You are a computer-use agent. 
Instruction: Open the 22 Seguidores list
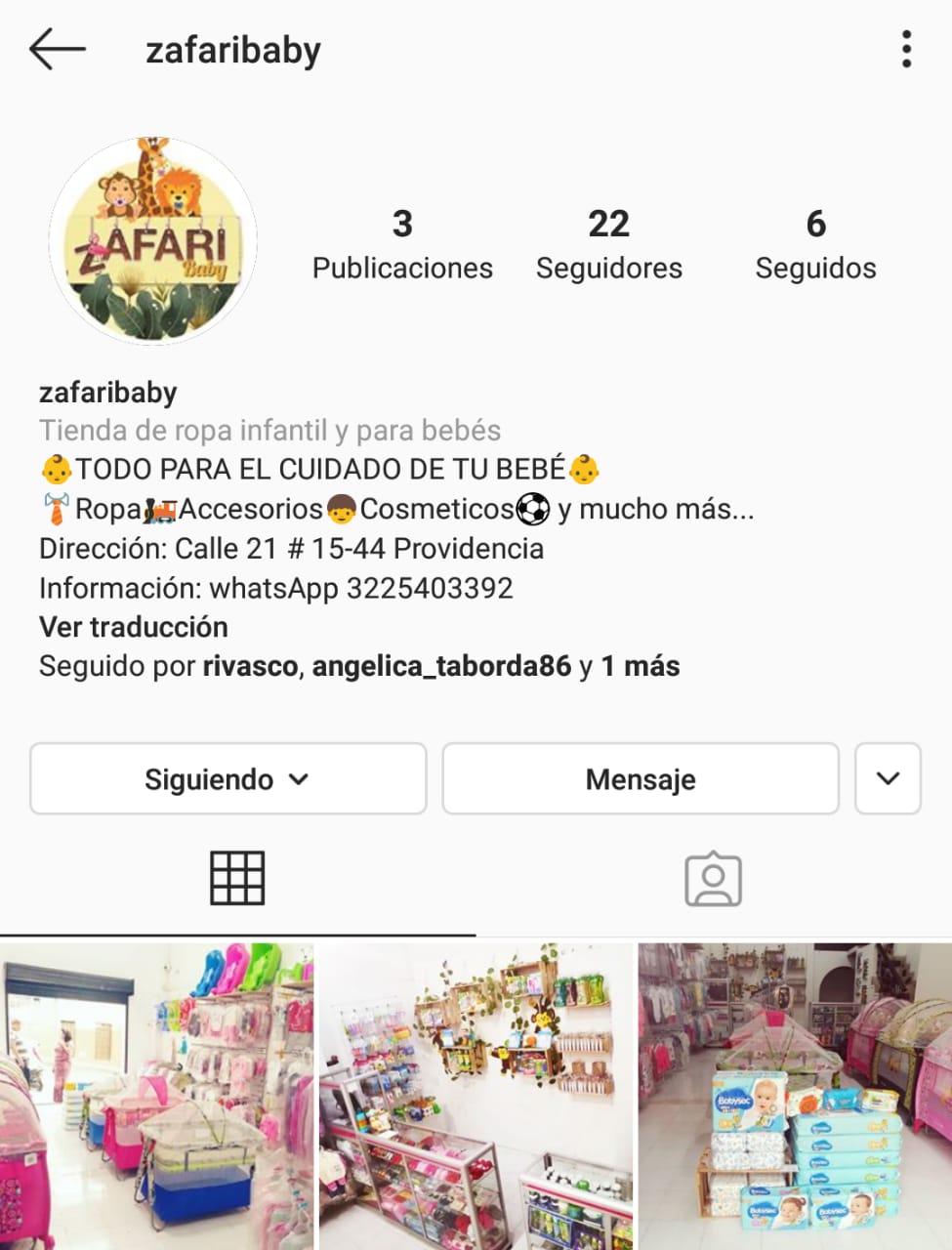(608, 244)
